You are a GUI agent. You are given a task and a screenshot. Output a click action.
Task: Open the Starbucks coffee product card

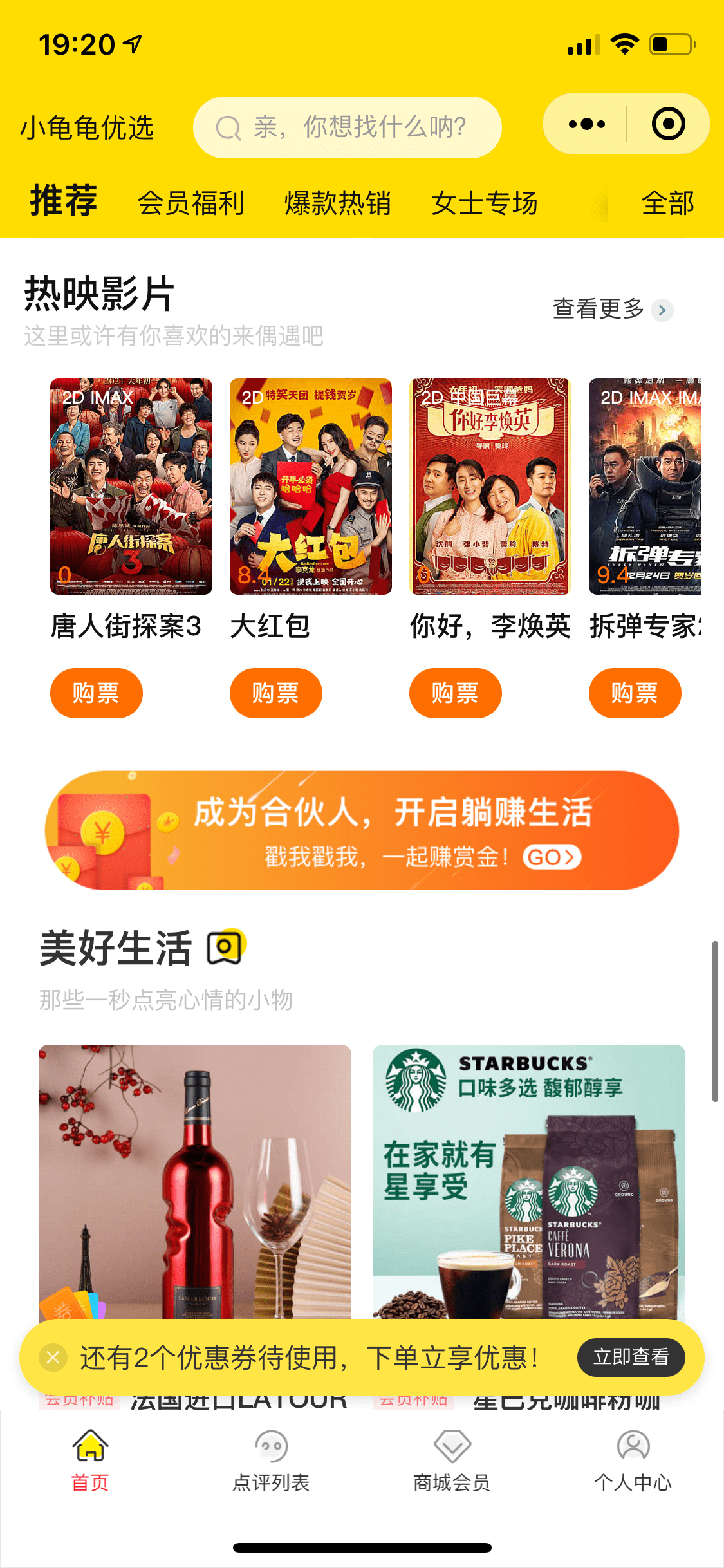point(528,1178)
